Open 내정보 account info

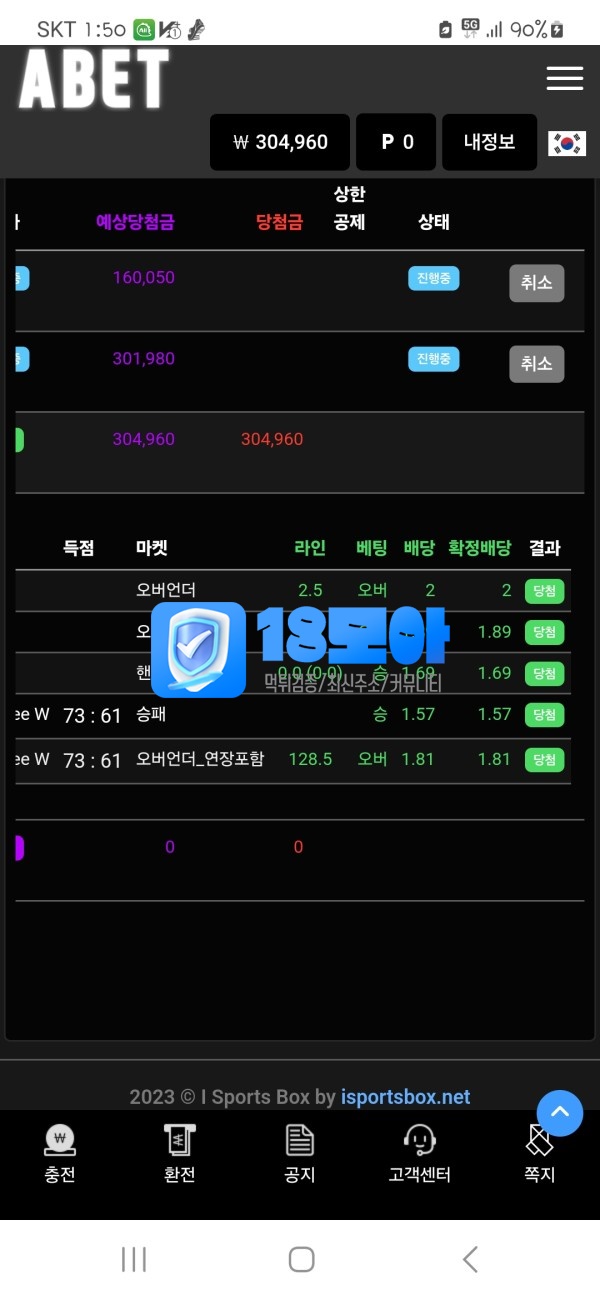coord(489,142)
